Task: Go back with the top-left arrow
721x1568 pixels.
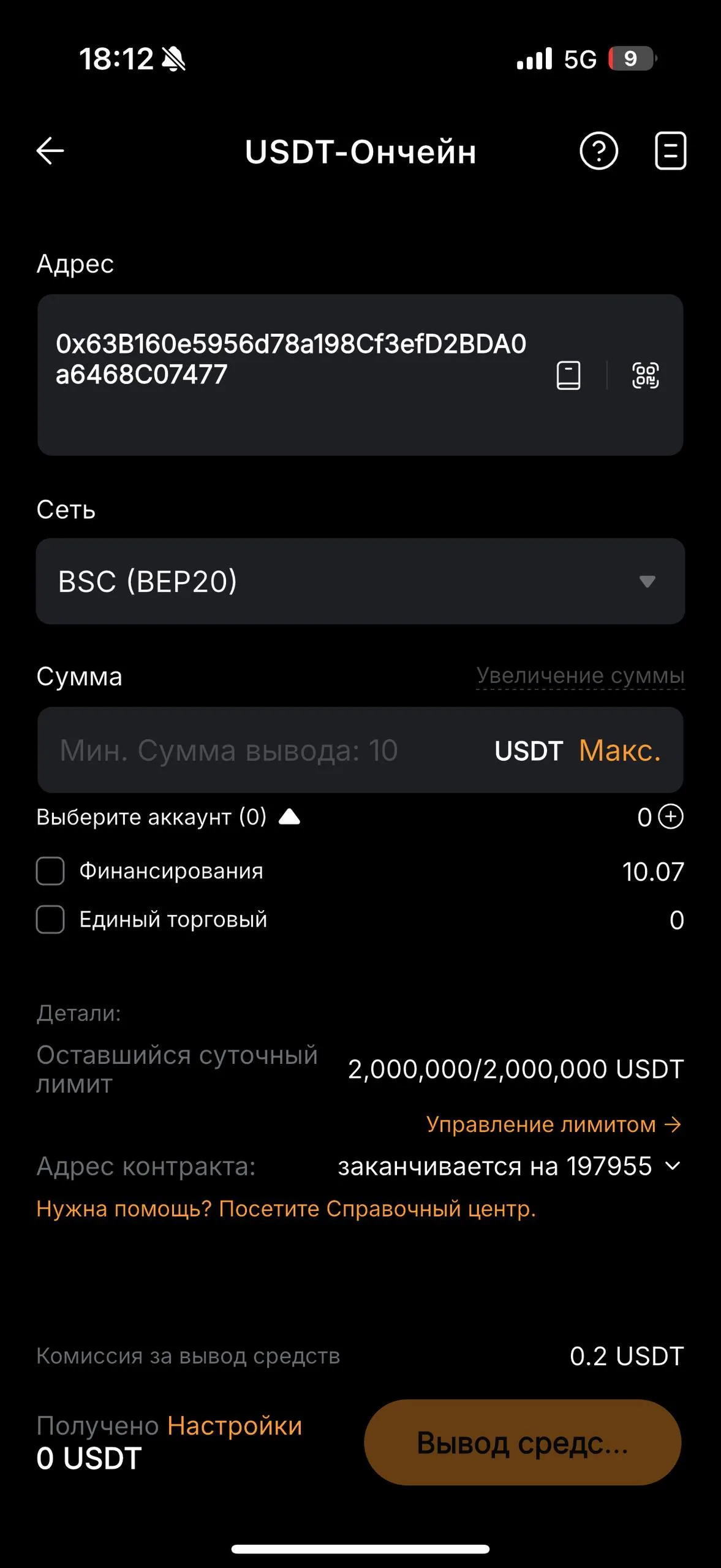Action: (x=50, y=151)
